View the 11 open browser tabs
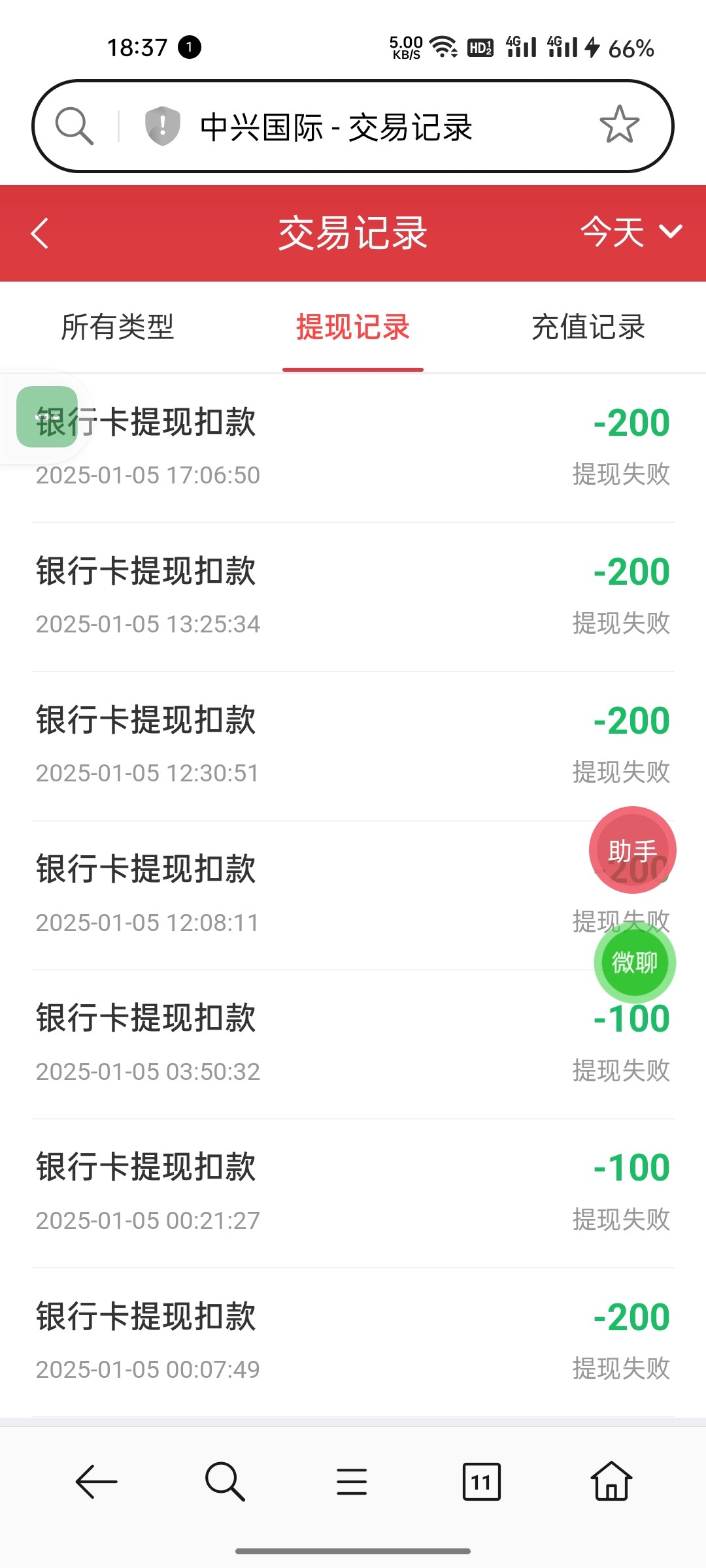The image size is (706, 1568). coord(481,1481)
